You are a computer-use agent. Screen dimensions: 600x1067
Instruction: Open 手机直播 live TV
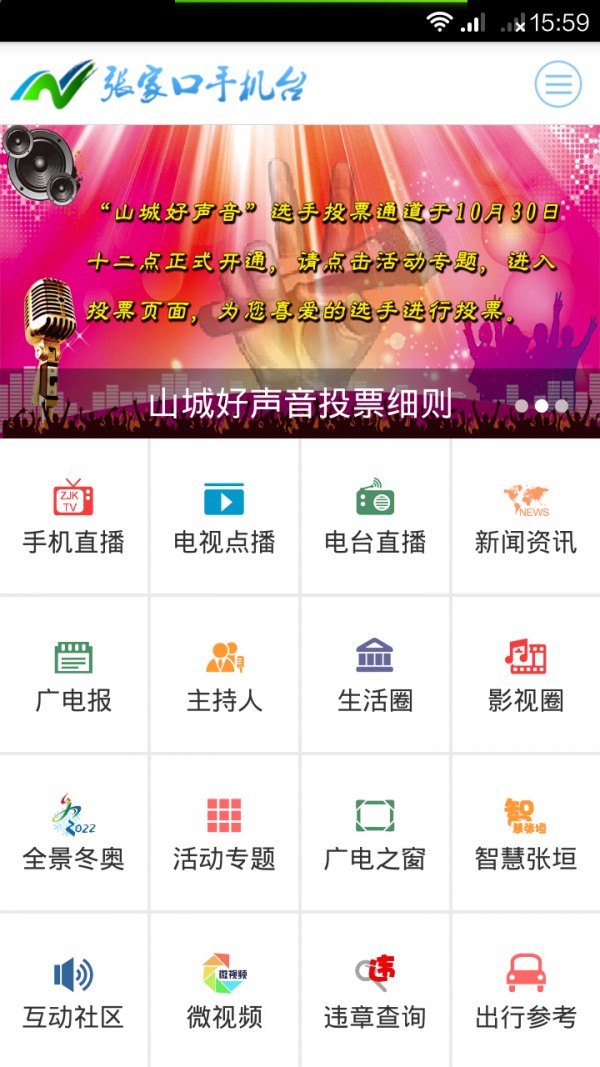73,516
